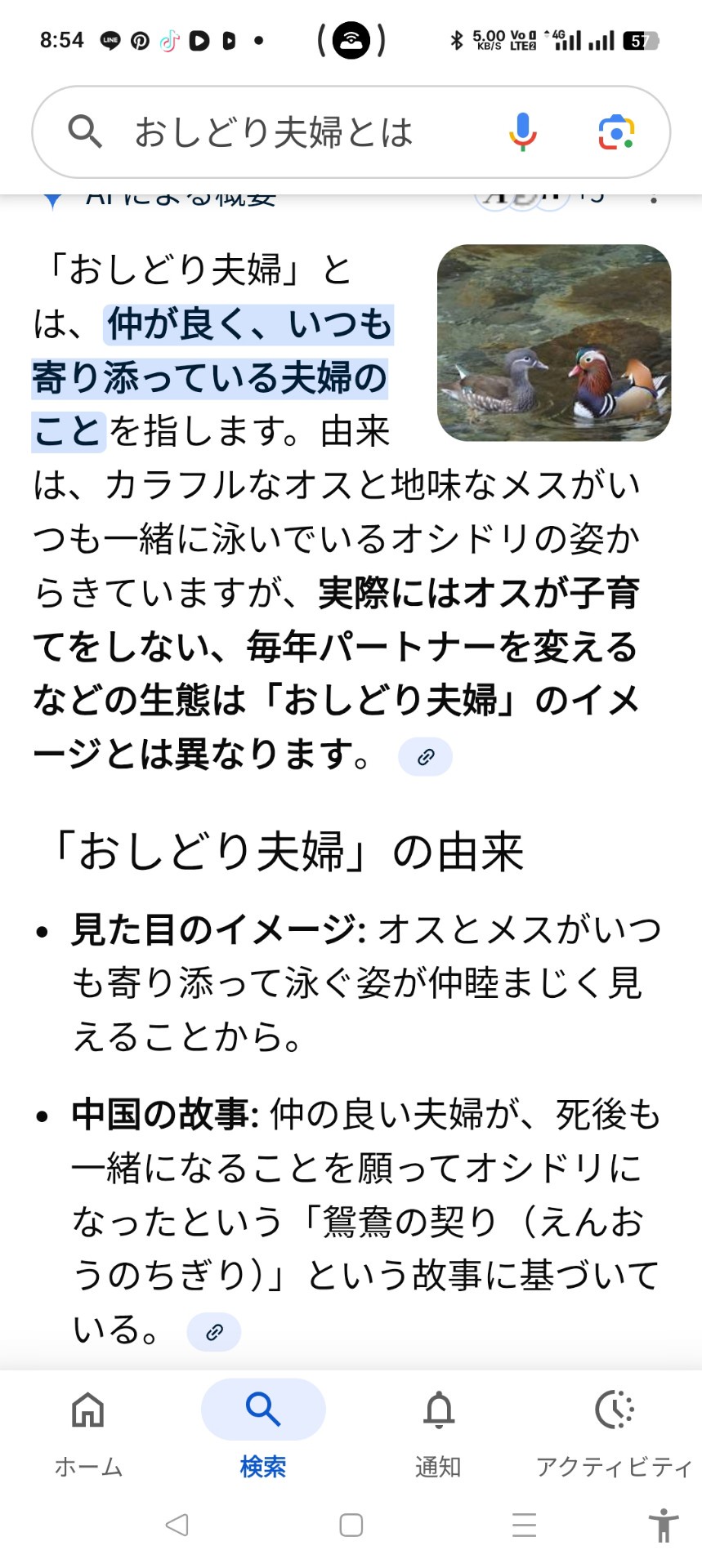
Task: Start voice search with the microphone
Action: coord(522,132)
